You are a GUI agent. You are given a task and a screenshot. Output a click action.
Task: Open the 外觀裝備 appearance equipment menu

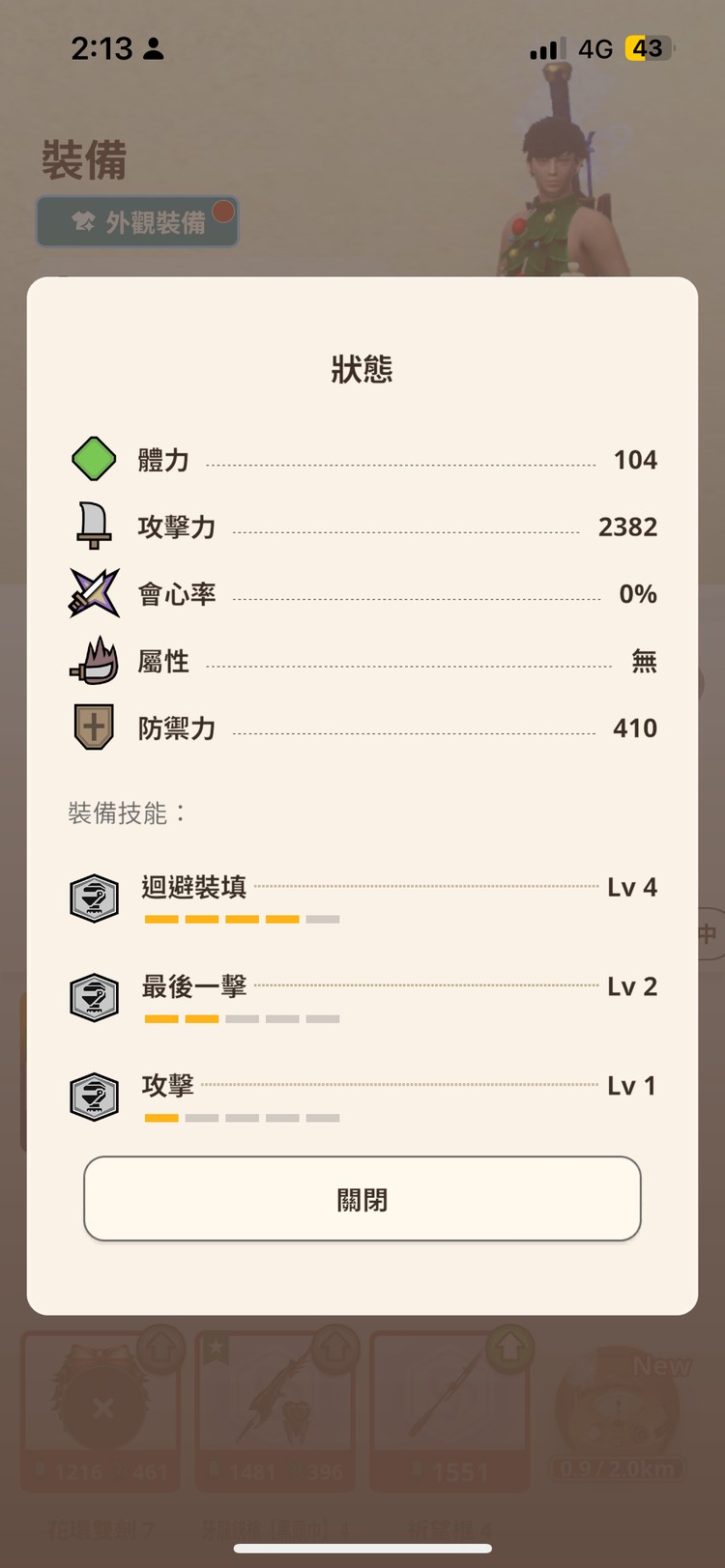(136, 221)
